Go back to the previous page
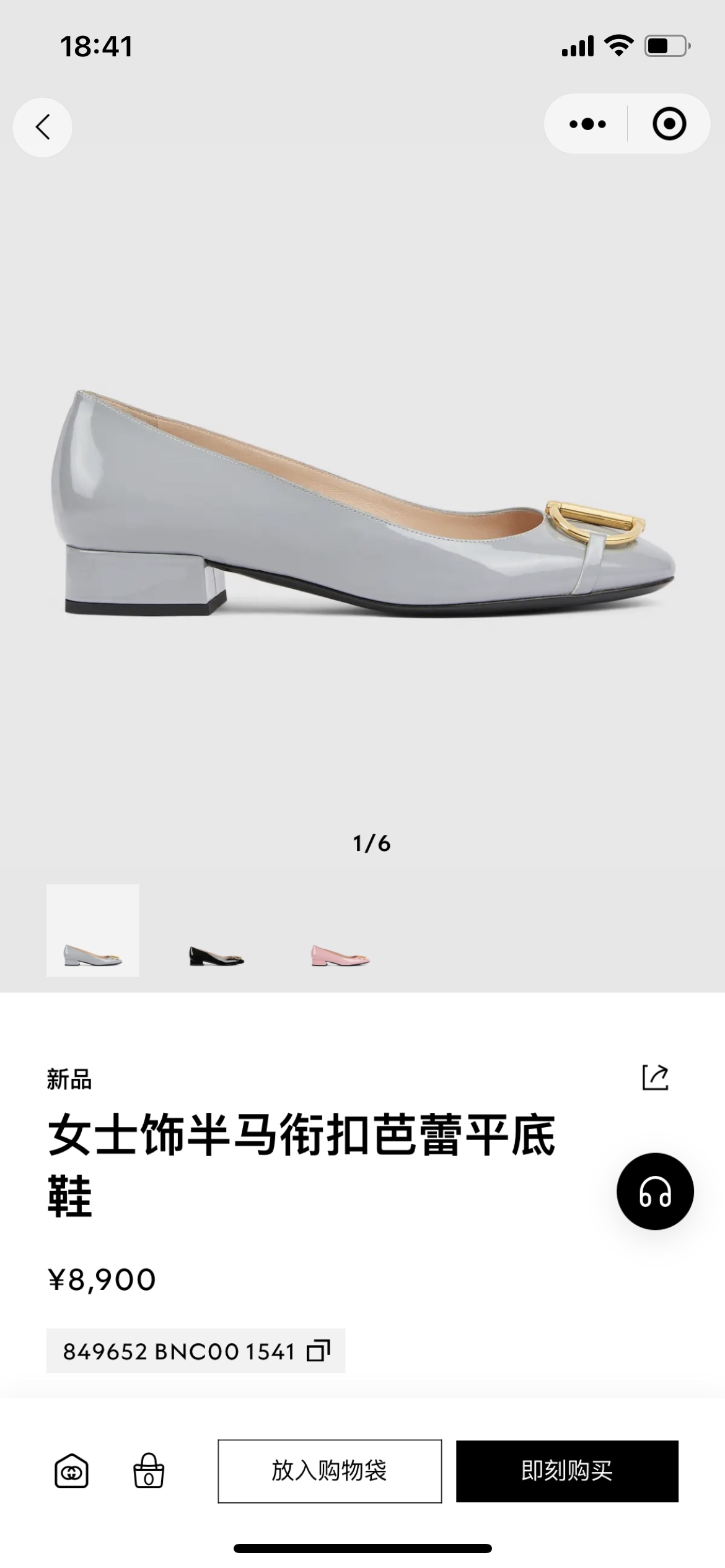 (42, 127)
